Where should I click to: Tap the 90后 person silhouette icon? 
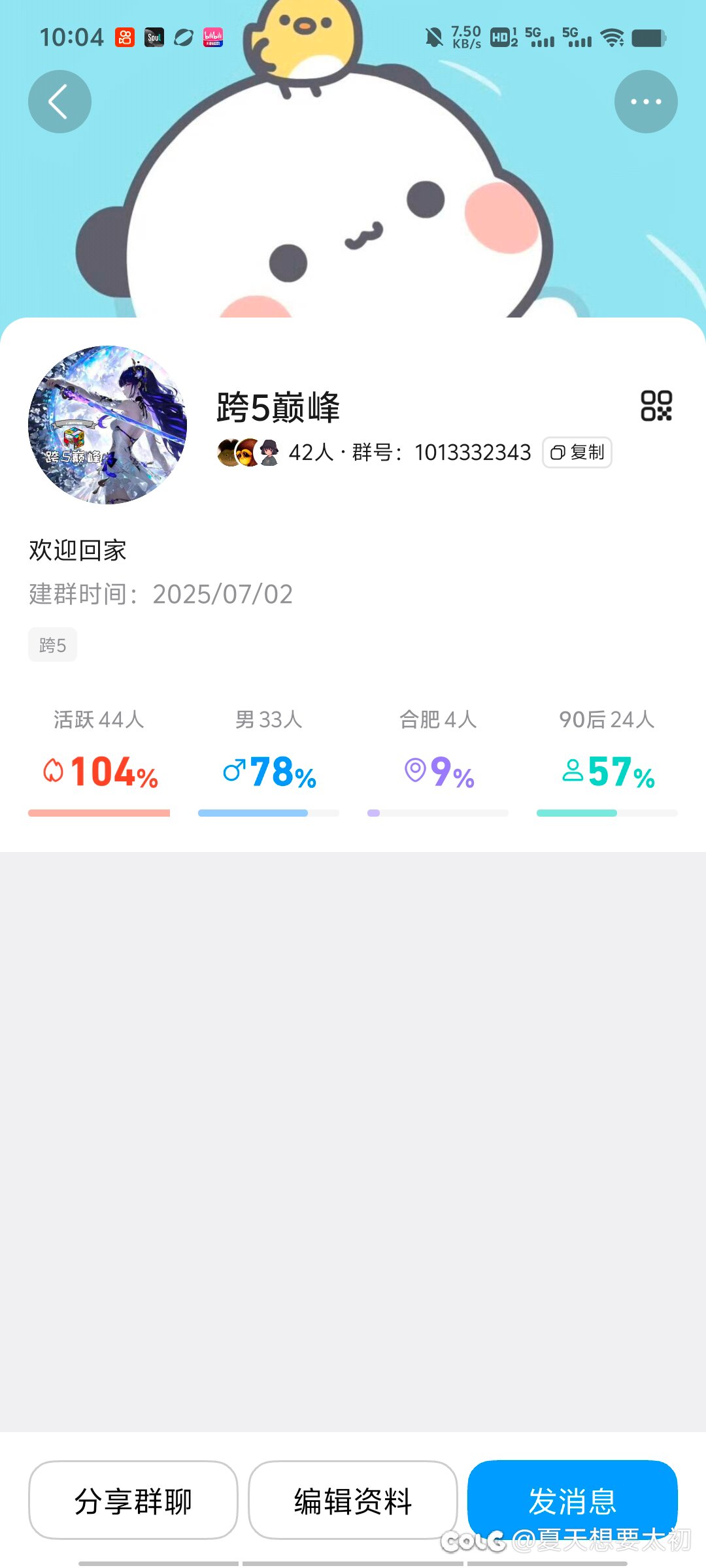573,772
